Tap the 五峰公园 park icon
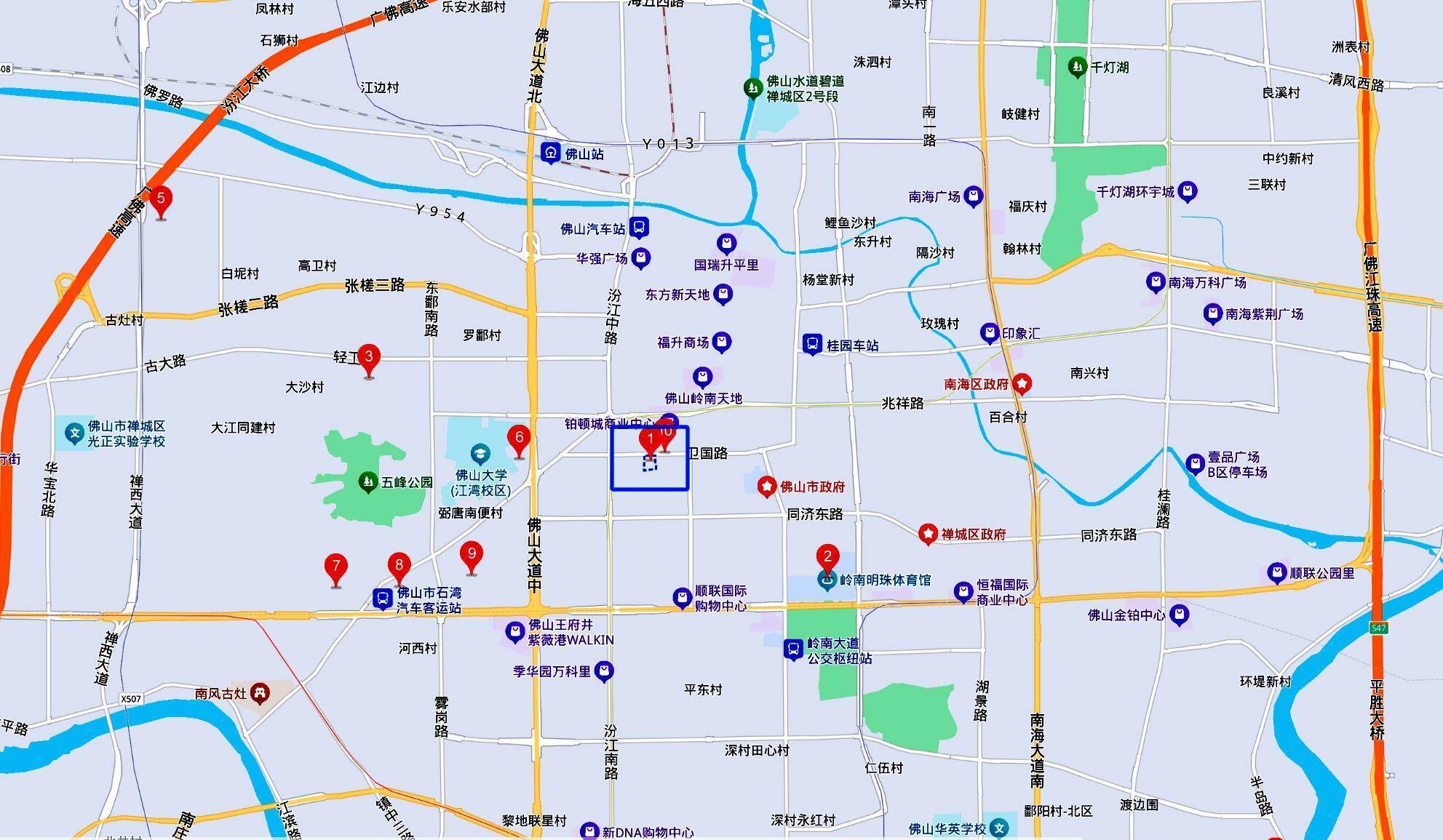 pyautogui.click(x=368, y=481)
